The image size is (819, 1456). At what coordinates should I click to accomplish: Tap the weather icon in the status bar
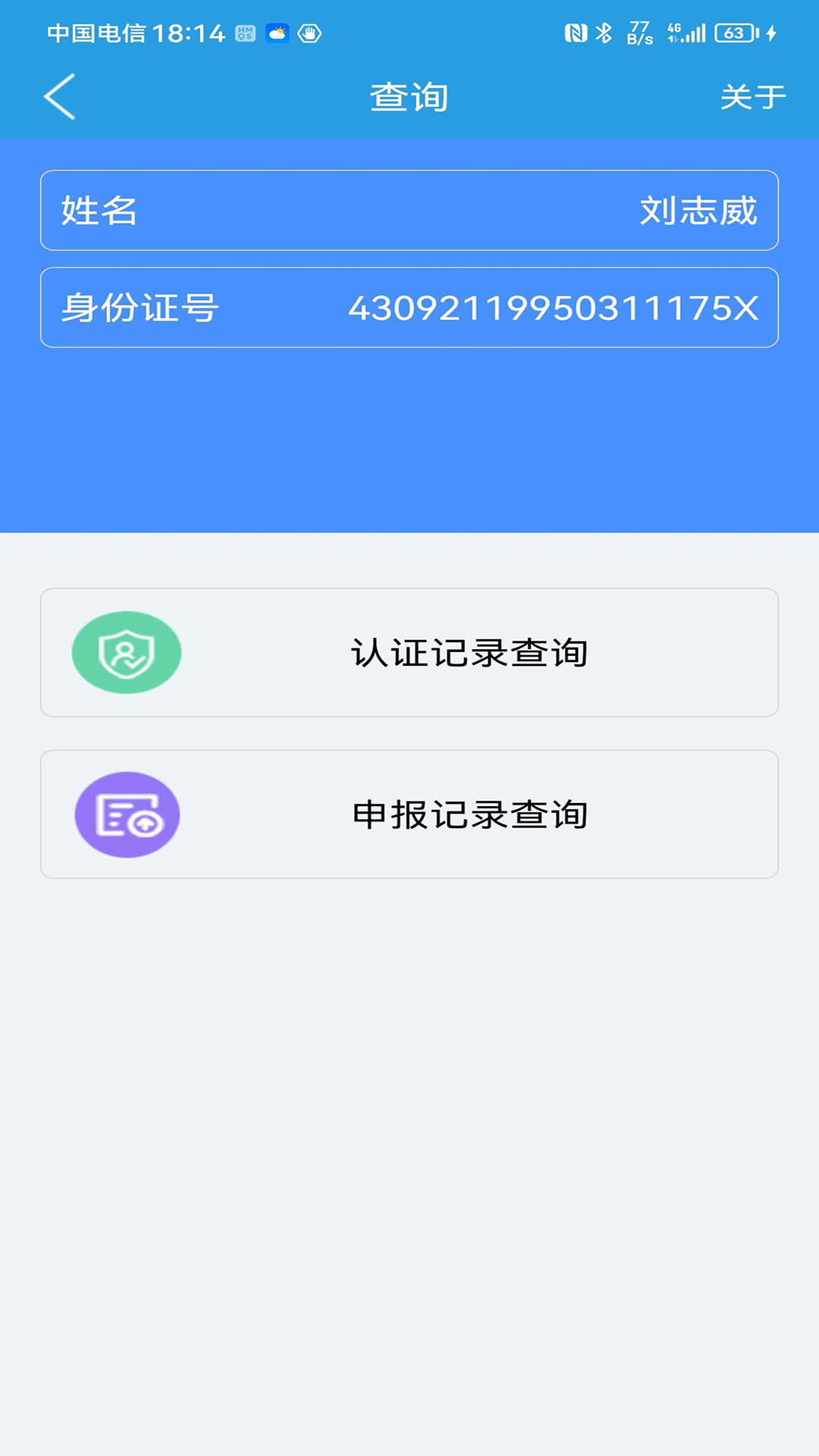[277, 33]
